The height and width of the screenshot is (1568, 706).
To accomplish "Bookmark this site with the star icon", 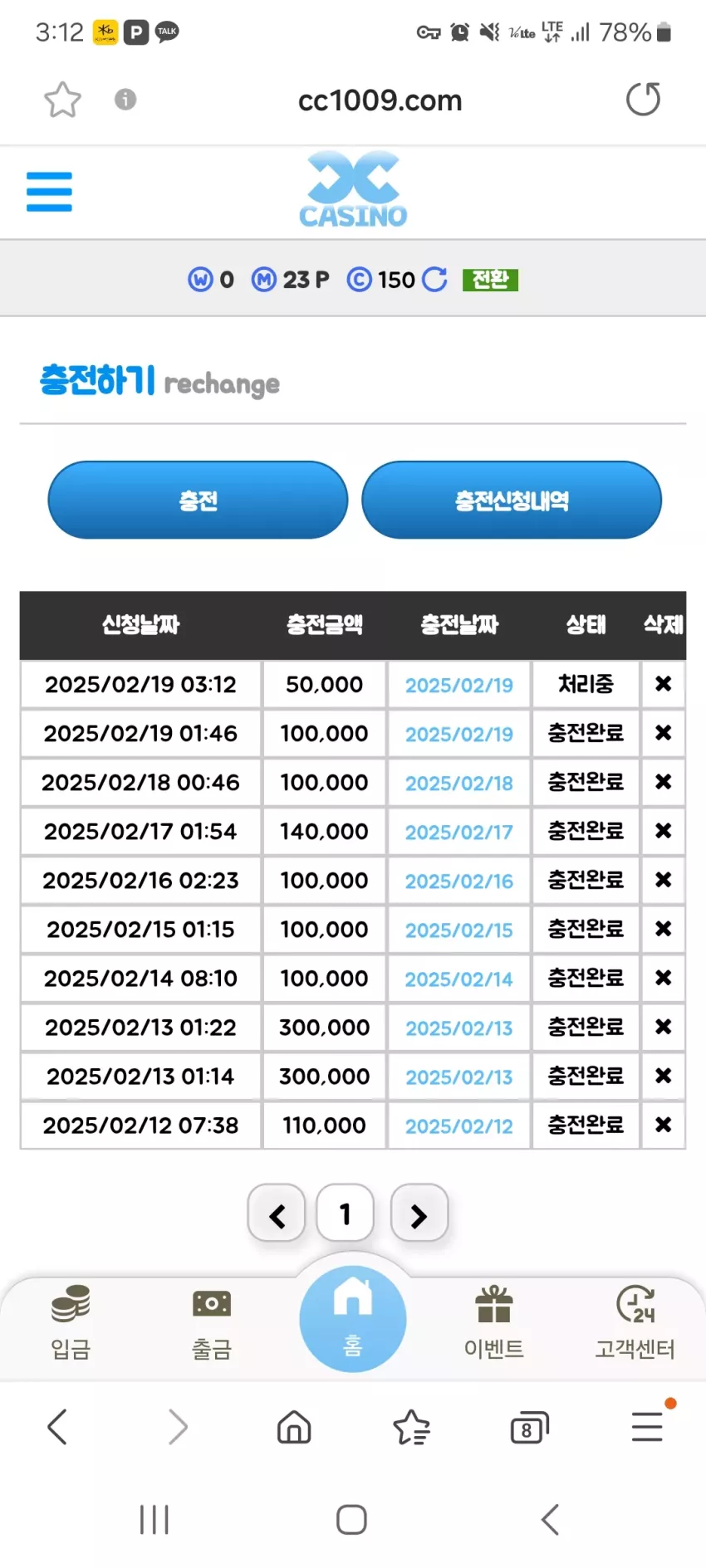I will click(x=62, y=100).
